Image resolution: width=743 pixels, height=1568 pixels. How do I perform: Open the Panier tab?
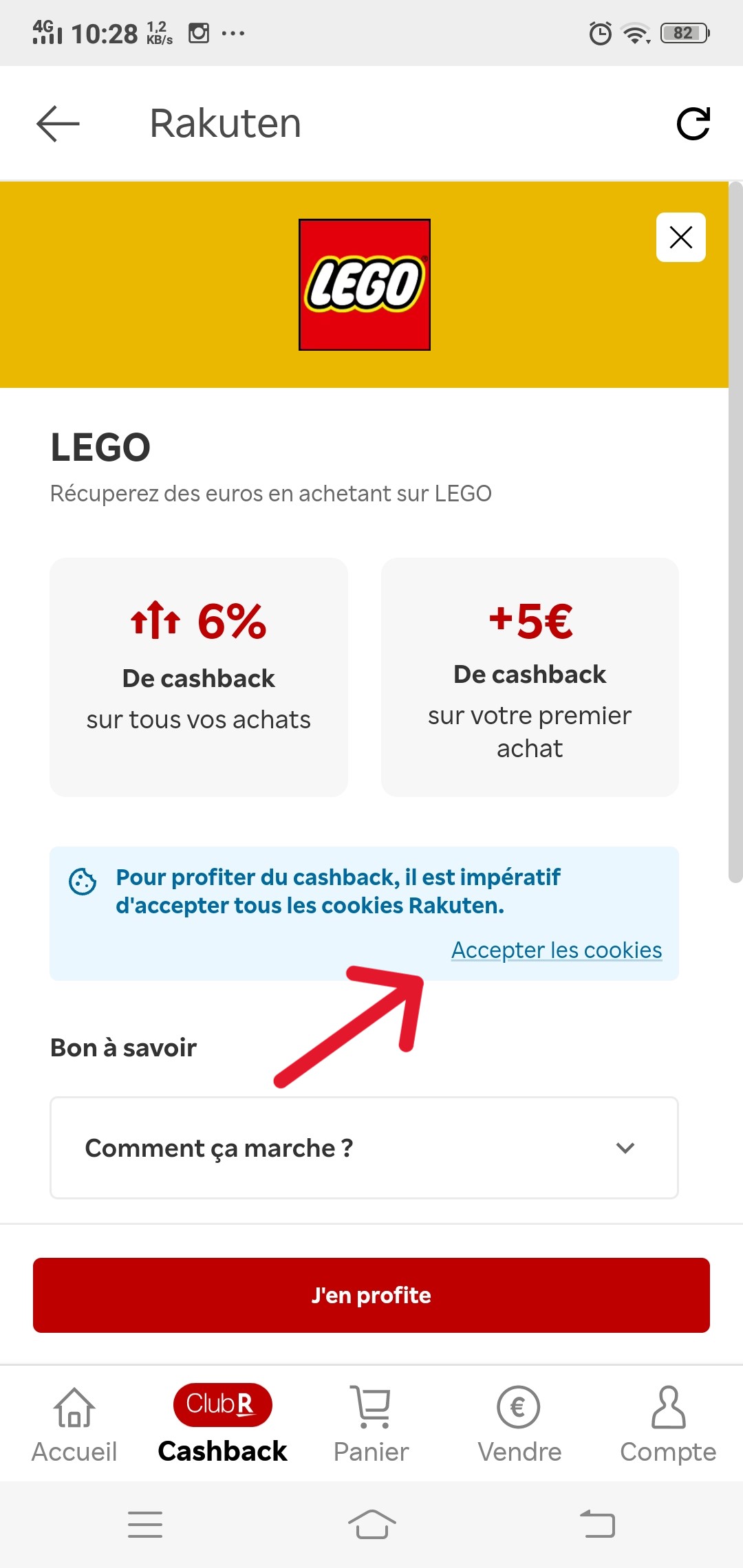371,1424
